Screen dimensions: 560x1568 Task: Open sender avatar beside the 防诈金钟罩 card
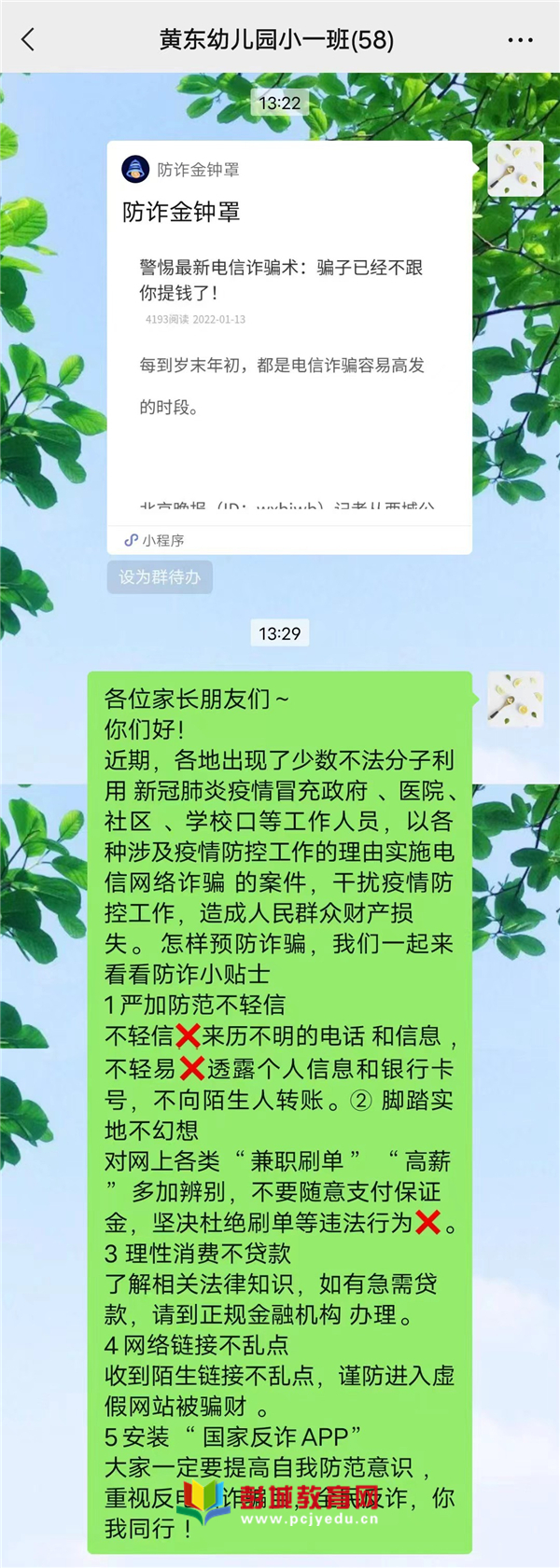(515, 169)
